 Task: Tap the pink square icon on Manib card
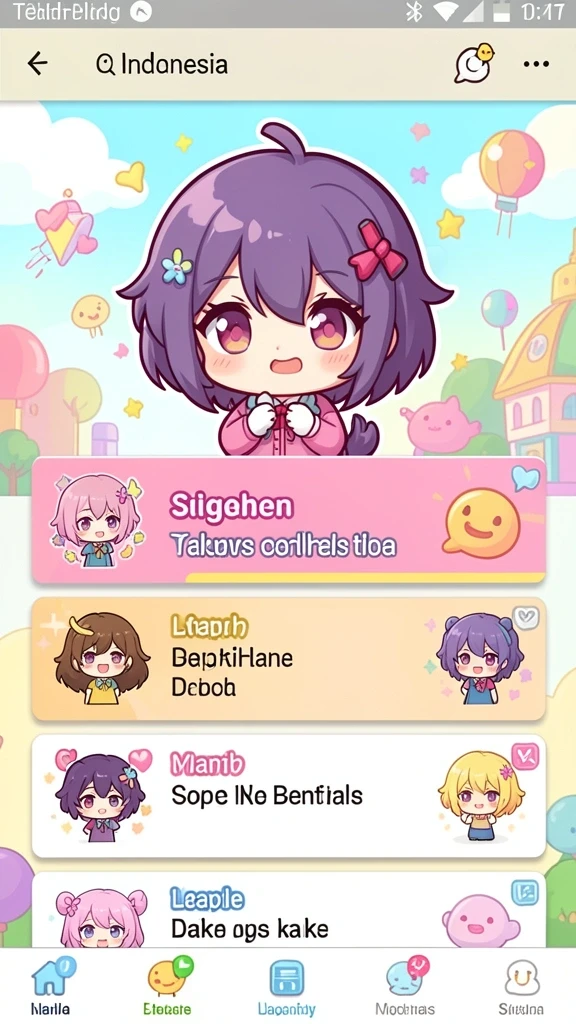525,756
